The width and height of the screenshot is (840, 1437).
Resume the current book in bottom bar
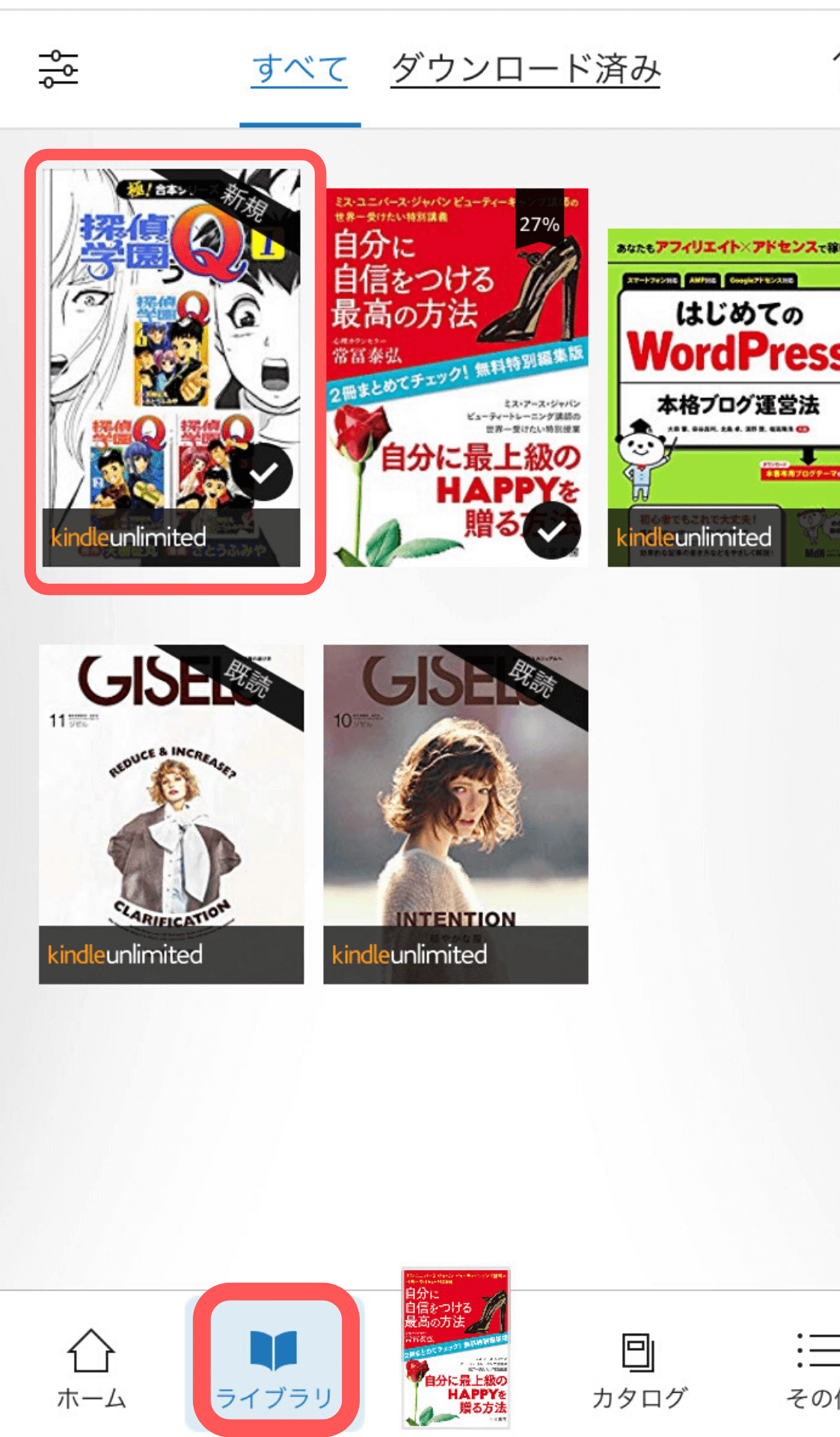(456, 1348)
